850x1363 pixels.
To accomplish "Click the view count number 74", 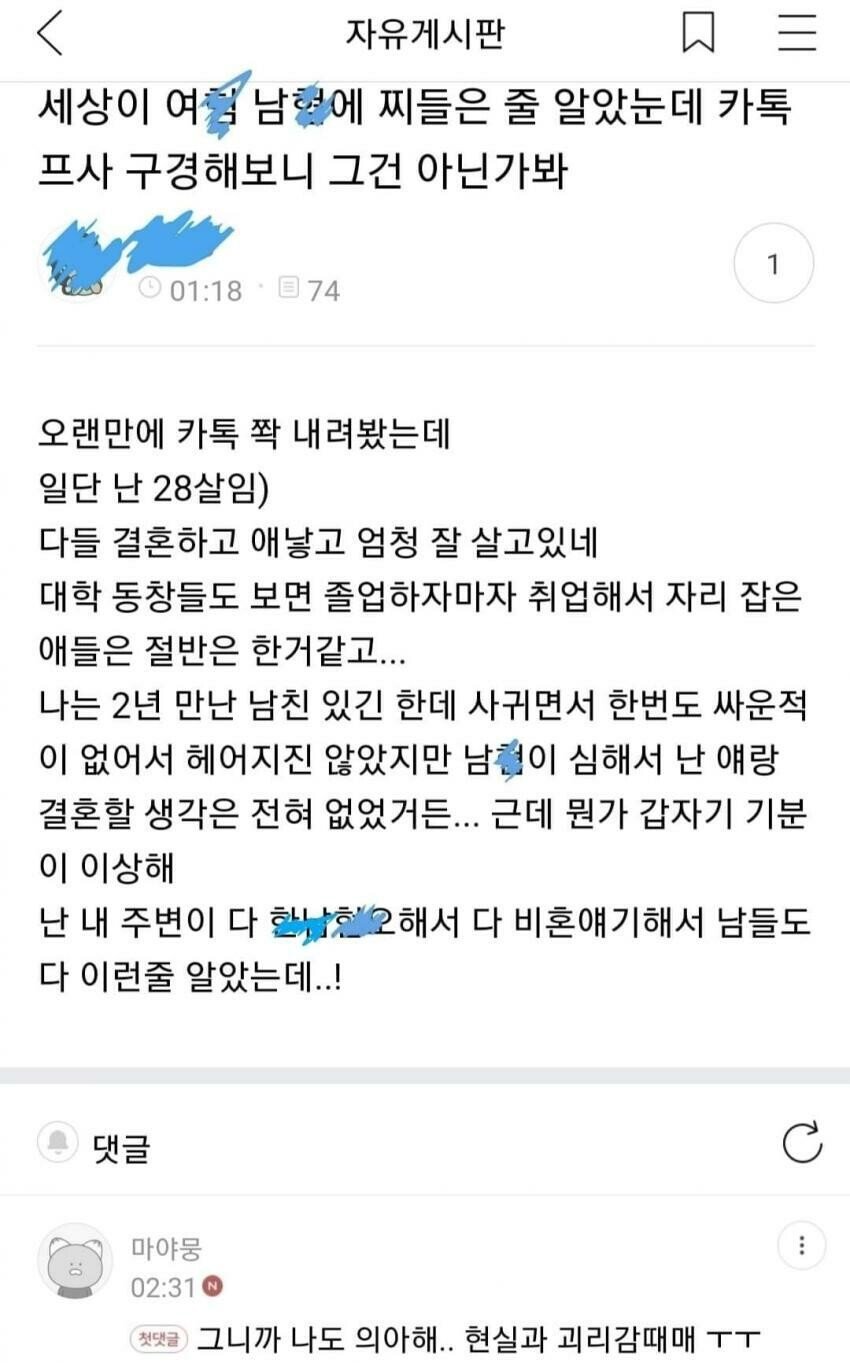I will pyautogui.click(x=323, y=290).
